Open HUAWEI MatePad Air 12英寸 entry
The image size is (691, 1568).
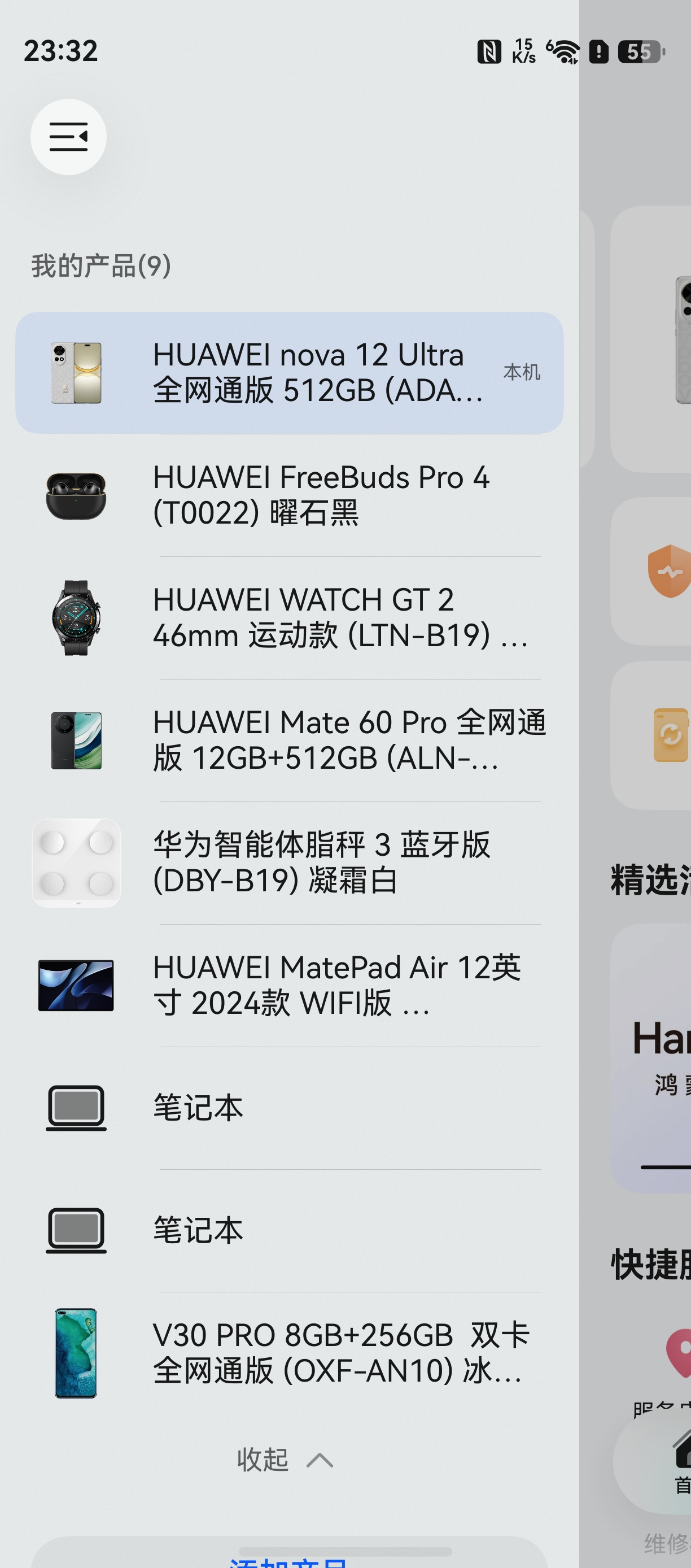(x=290, y=986)
